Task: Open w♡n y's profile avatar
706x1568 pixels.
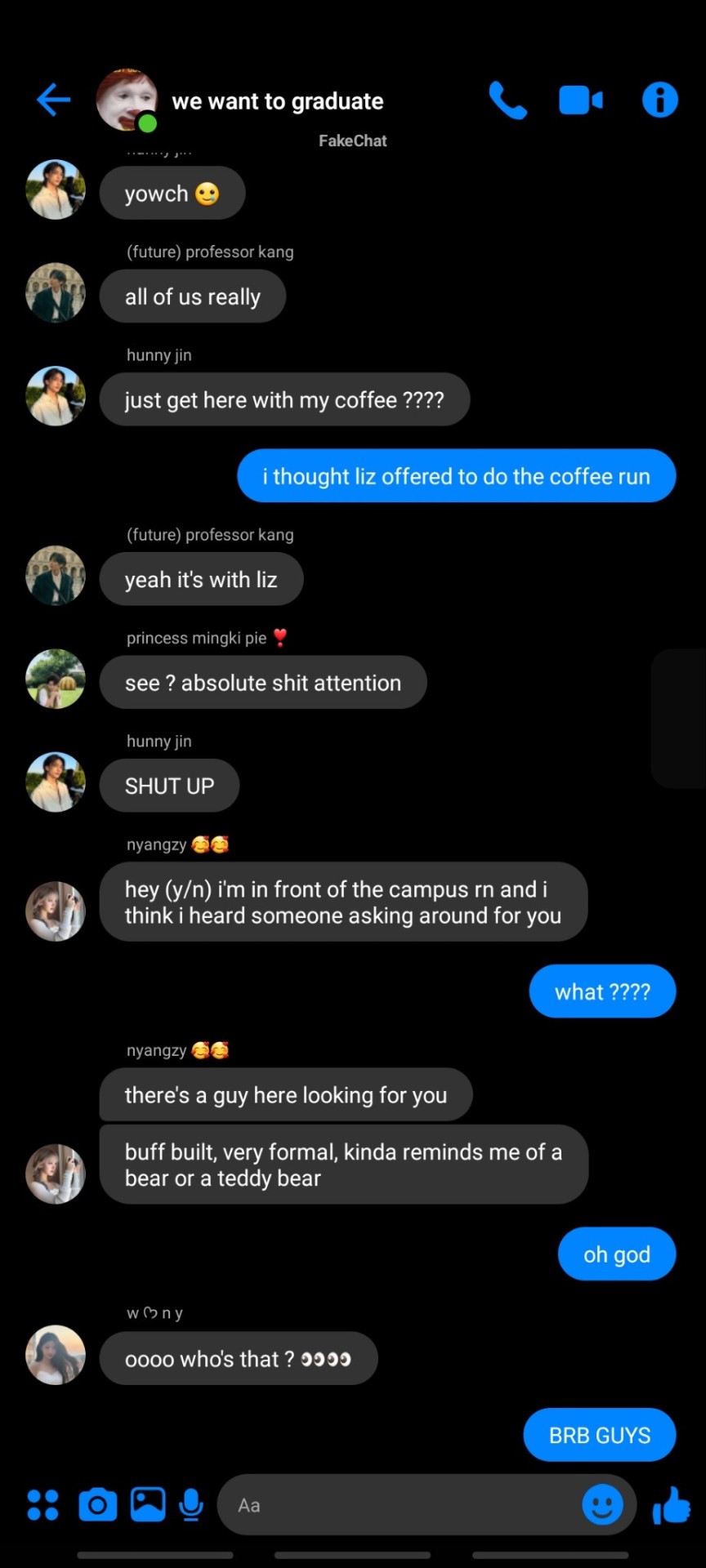Action: [56, 1355]
